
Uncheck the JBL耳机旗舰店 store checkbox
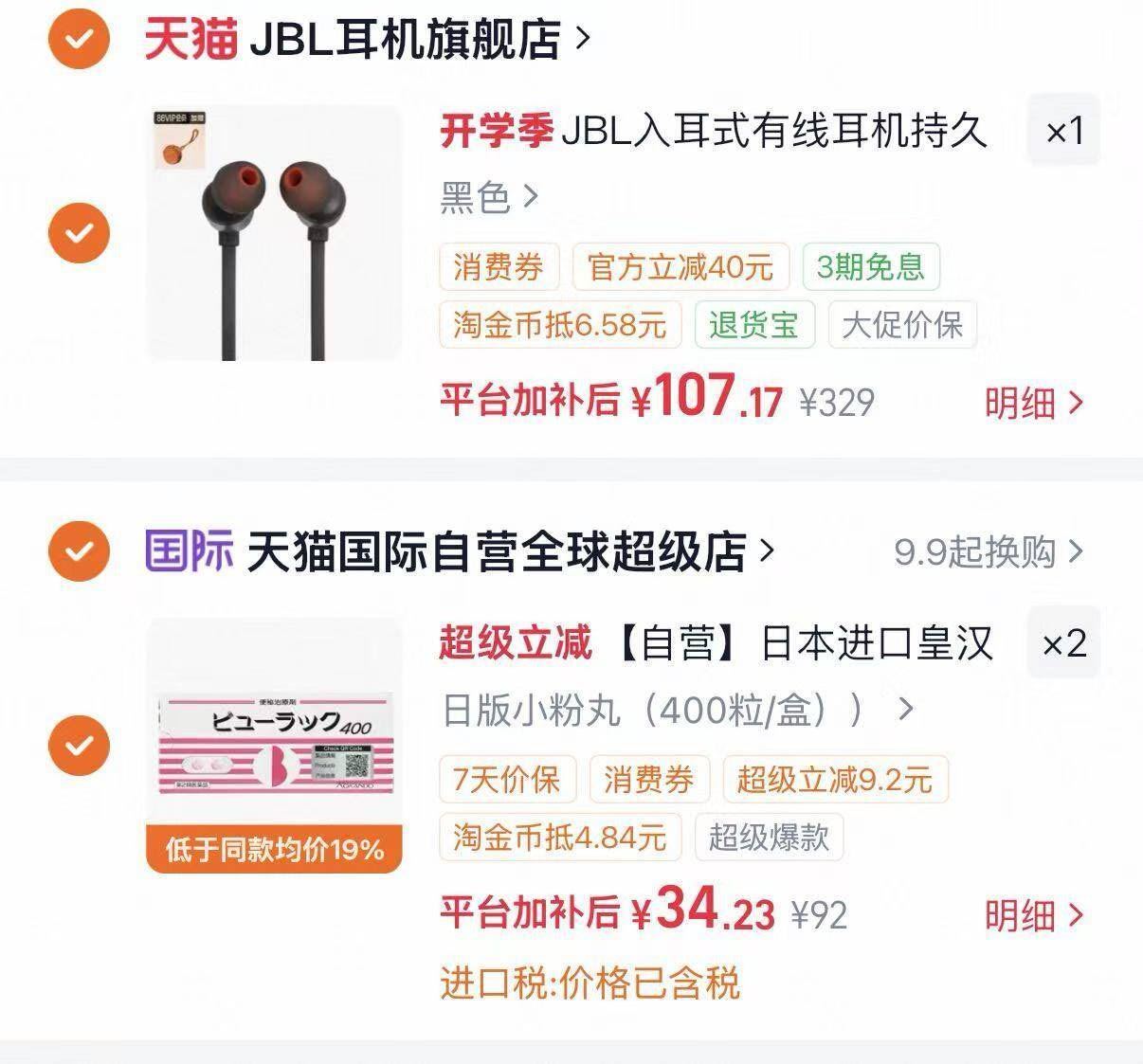coord(79,38)
